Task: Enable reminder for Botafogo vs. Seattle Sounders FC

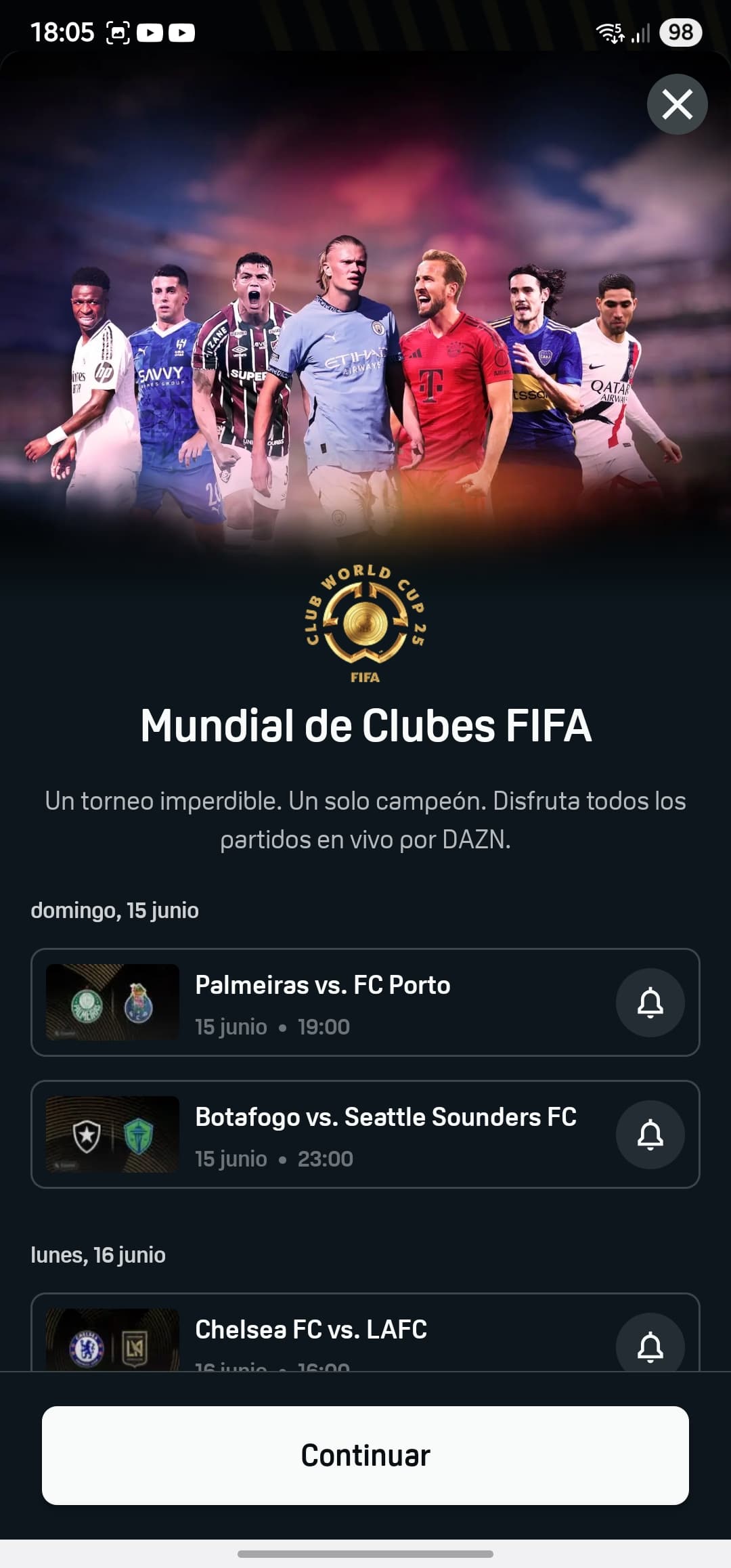Action: (x=650, y=1135)
